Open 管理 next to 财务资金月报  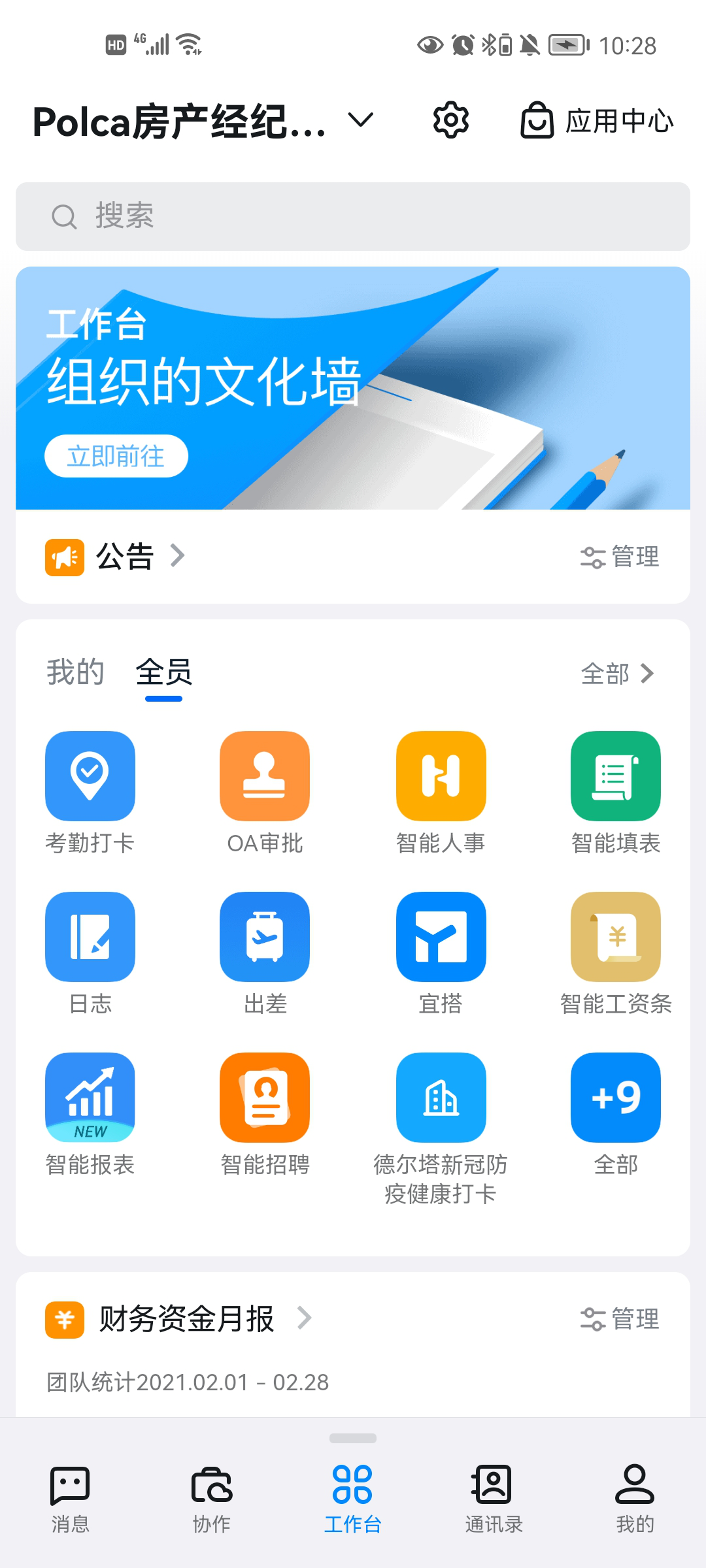click(620, 1317)
